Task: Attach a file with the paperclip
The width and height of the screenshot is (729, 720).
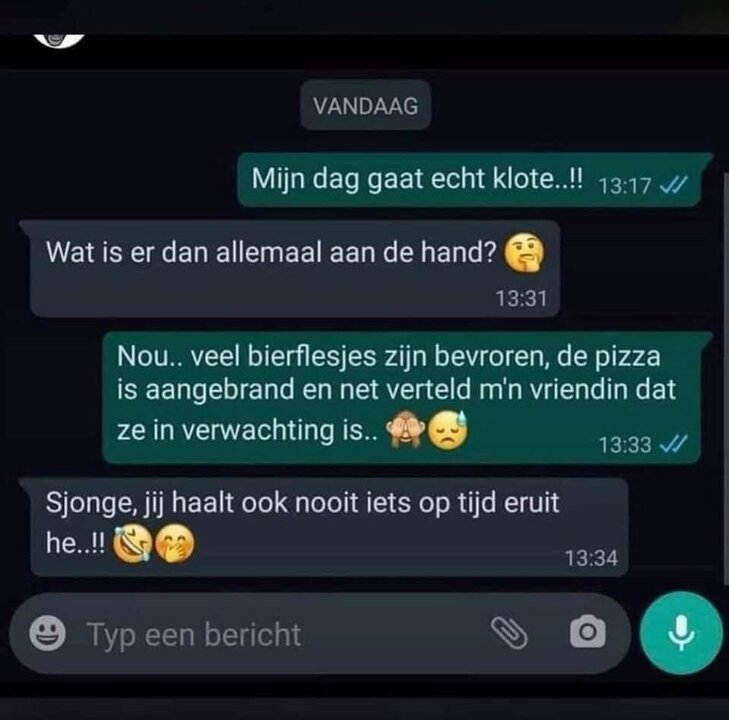Action: [x=510, y=633]
